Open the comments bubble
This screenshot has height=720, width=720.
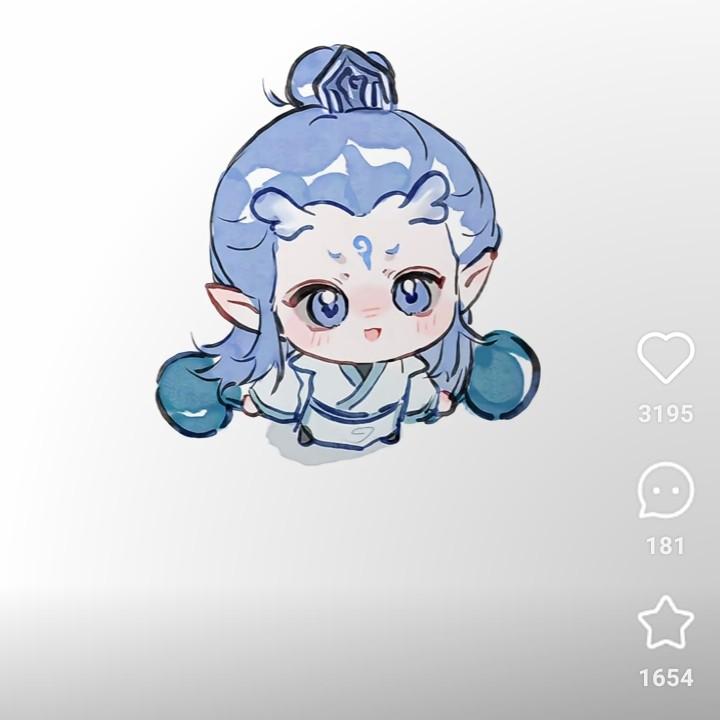[x=666, y=490]
